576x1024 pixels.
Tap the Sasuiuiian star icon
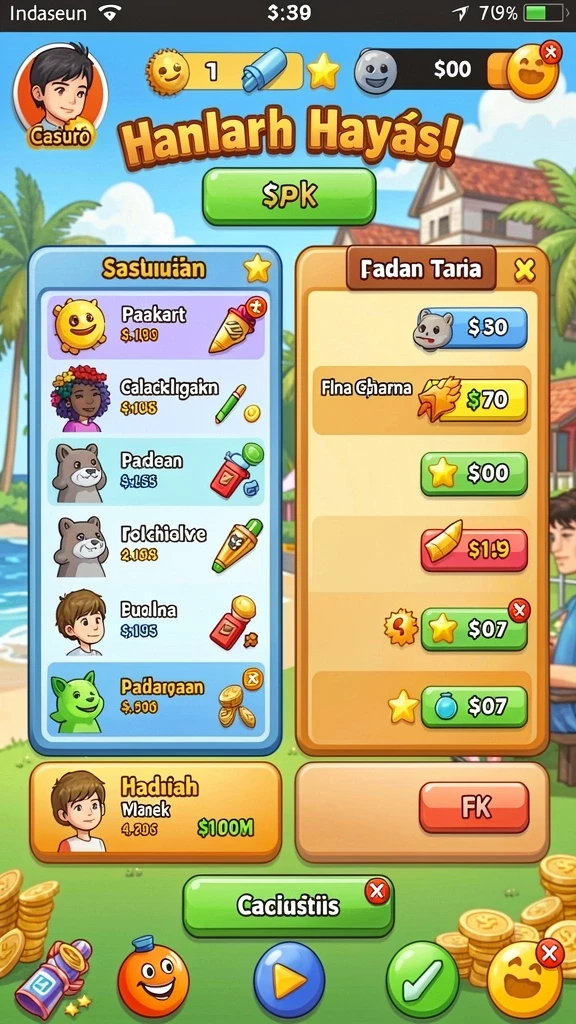[x=257, y=268]
